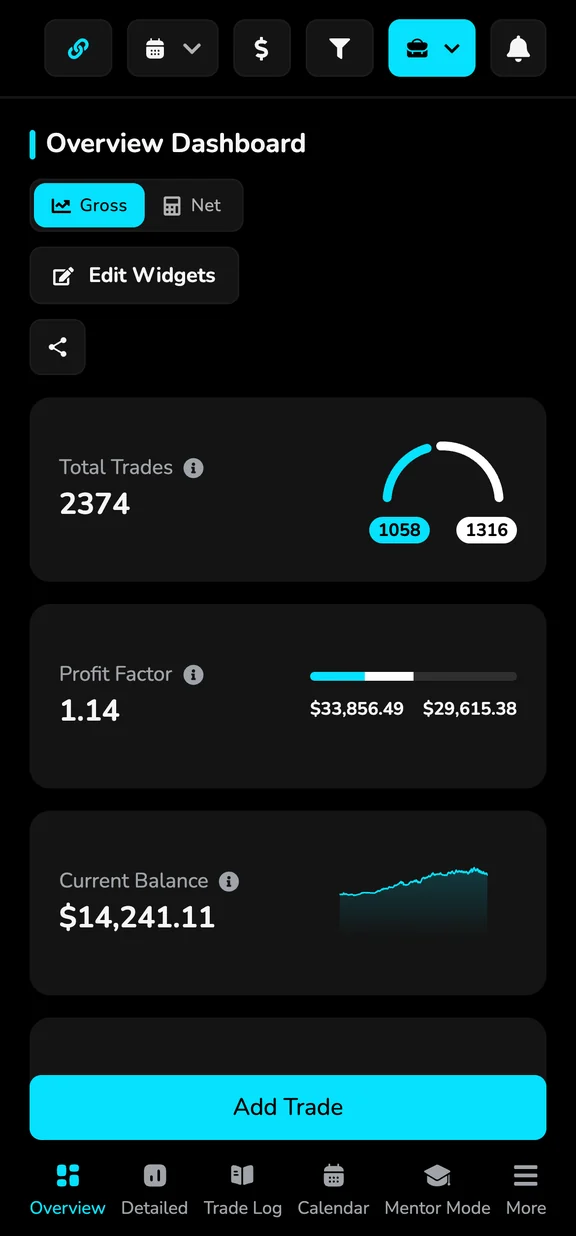576x1236 pixels.
Task: Open the Trade Log tab
Action: (242, 1190)
